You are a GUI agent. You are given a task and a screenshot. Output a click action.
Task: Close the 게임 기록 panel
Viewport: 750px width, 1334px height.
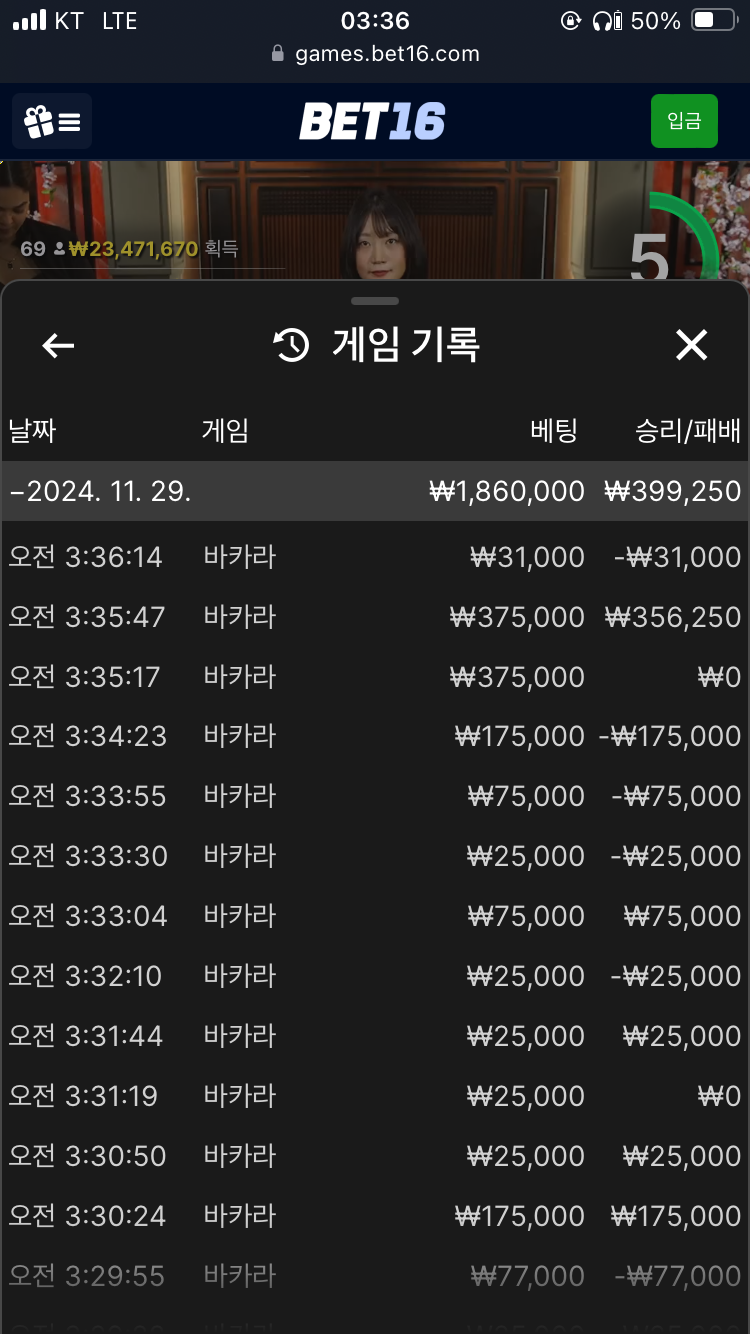click(x=691, y=345)
